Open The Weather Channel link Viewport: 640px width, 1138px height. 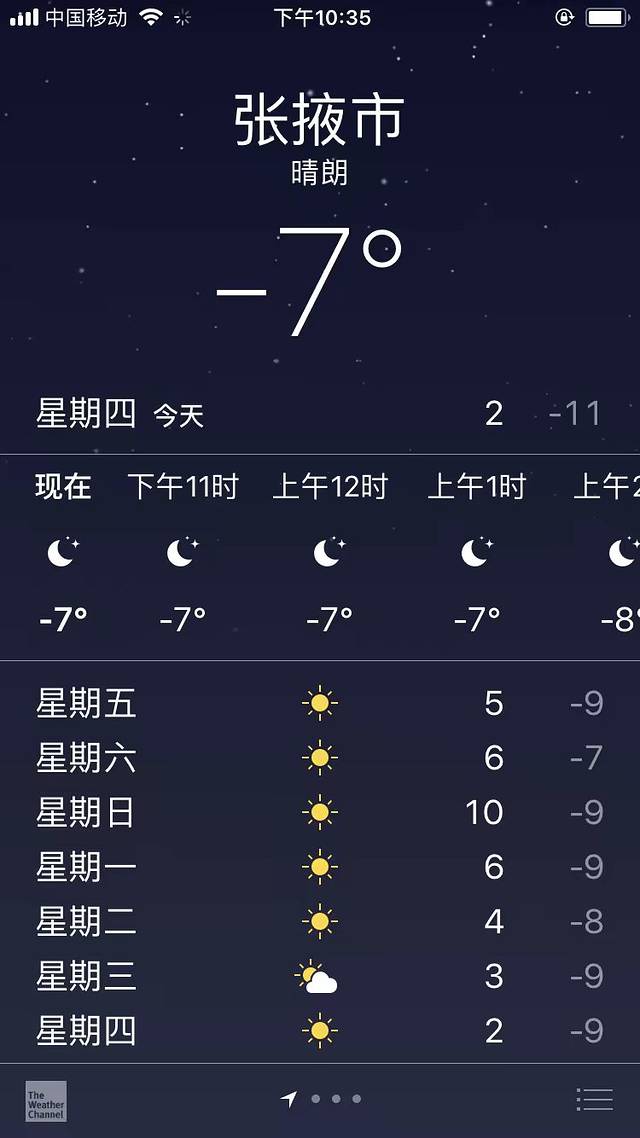(x=46, y=1100)
